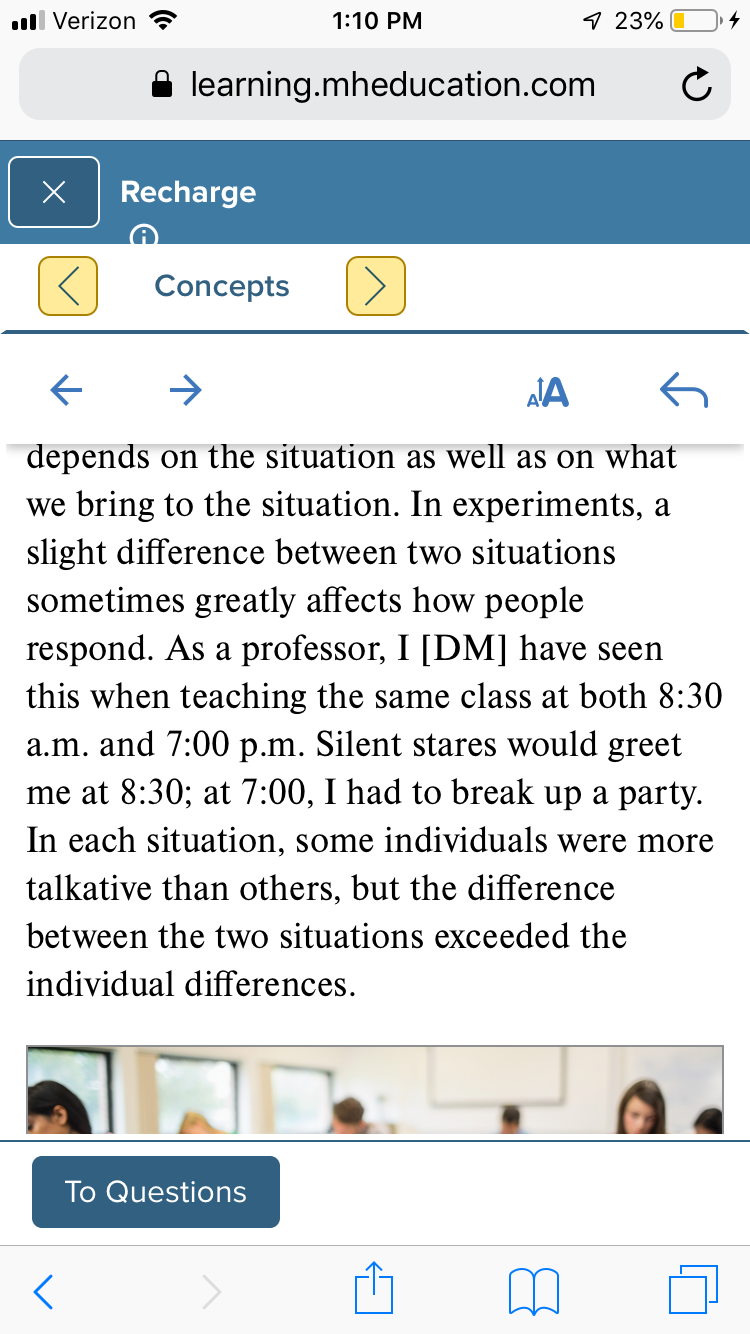Show open Safari tabs
The image size is (750, 1334).
click(694, 1289)
